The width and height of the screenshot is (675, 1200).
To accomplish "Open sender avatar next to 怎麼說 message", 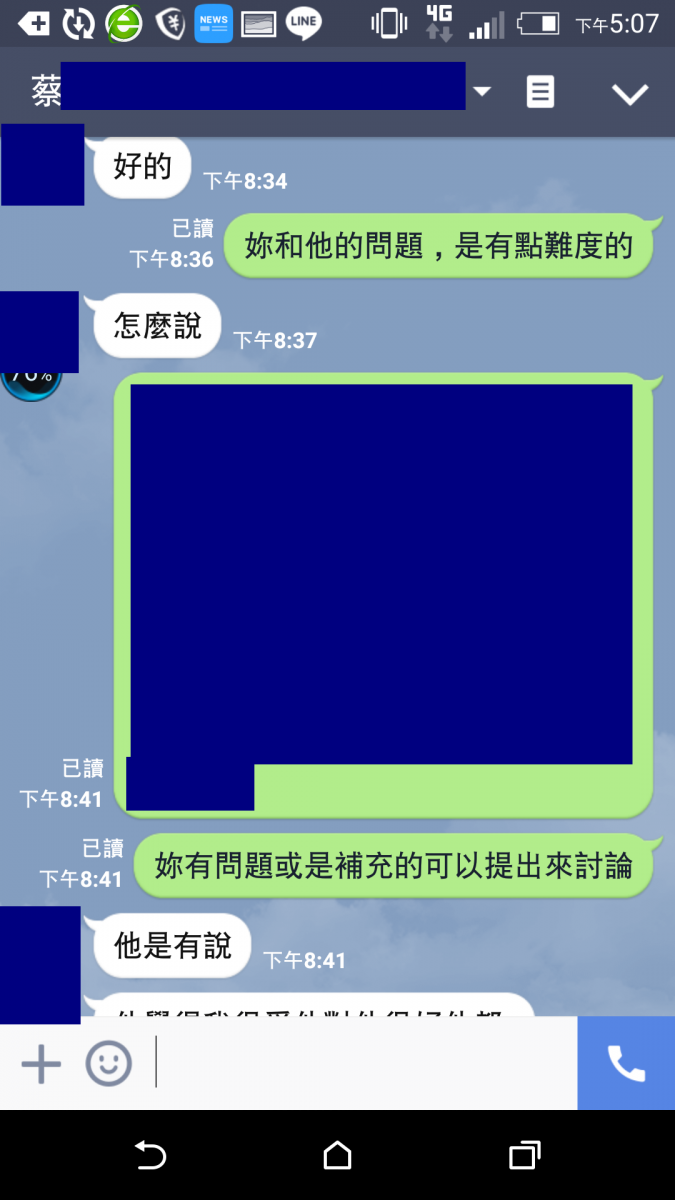I will coord(39,331).
